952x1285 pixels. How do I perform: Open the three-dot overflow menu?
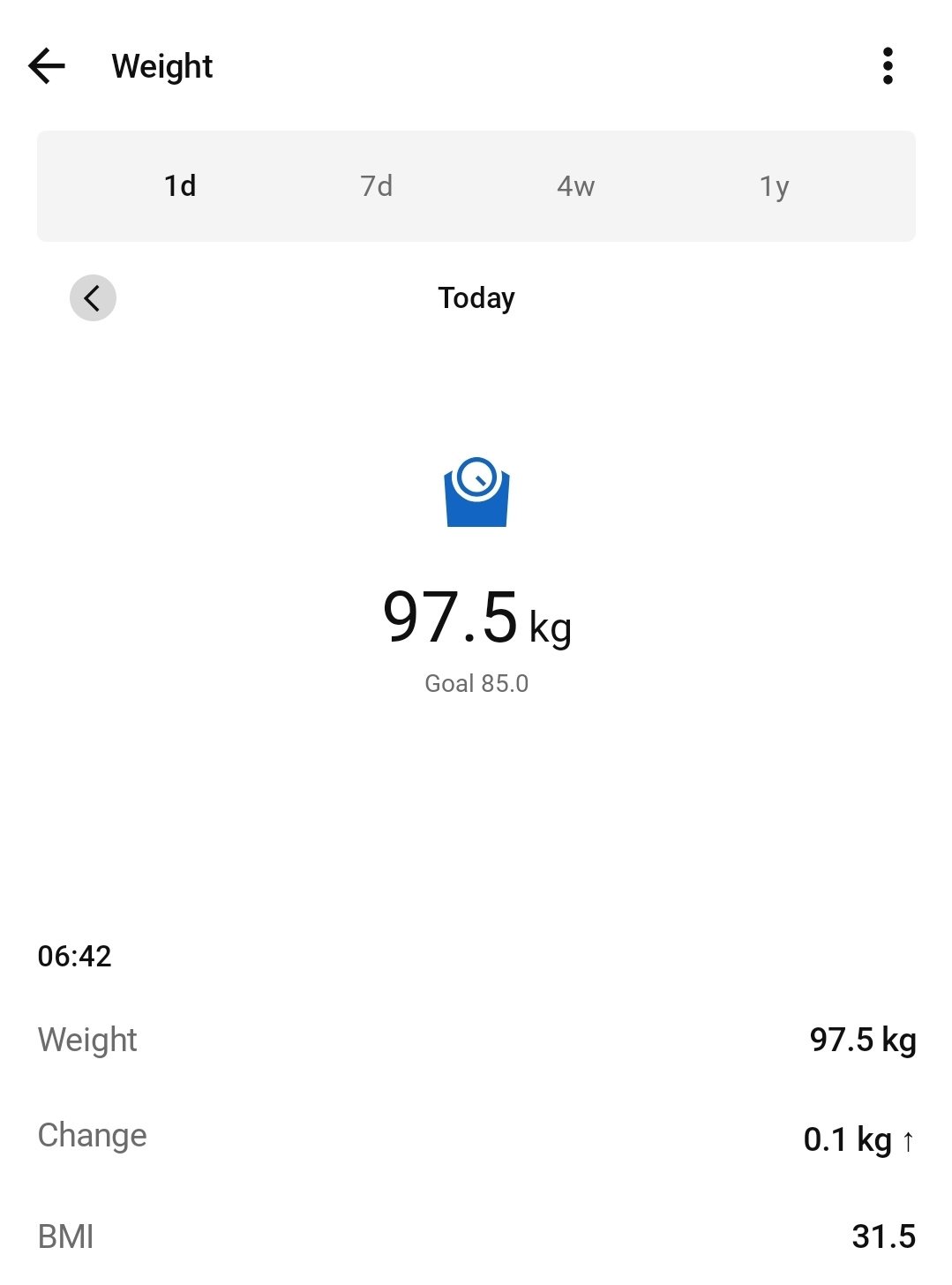click(888, 66)
